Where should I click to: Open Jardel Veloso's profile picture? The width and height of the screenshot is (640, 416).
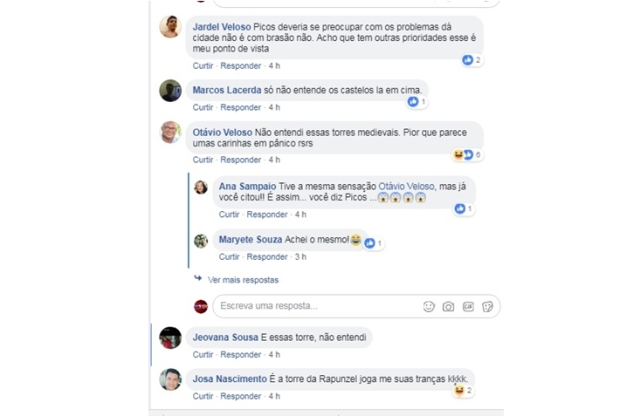170,27
